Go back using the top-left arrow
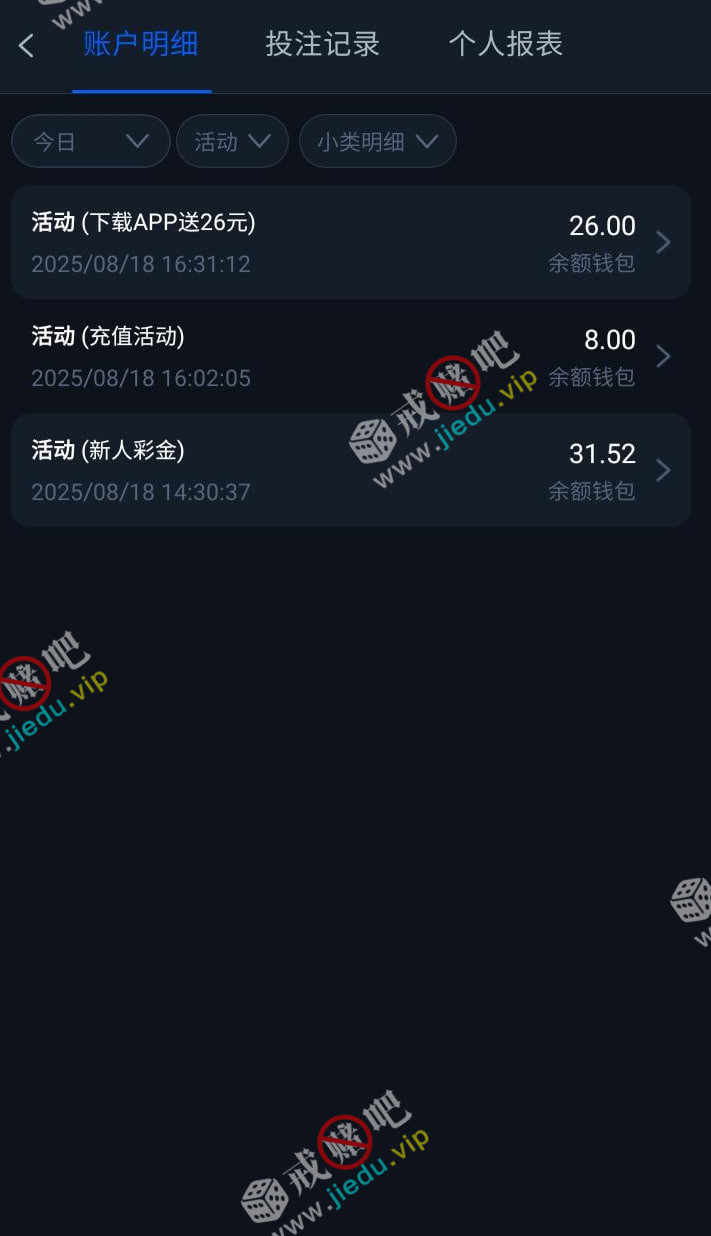This screenshot has width=711, height=1236. (27, 45)
